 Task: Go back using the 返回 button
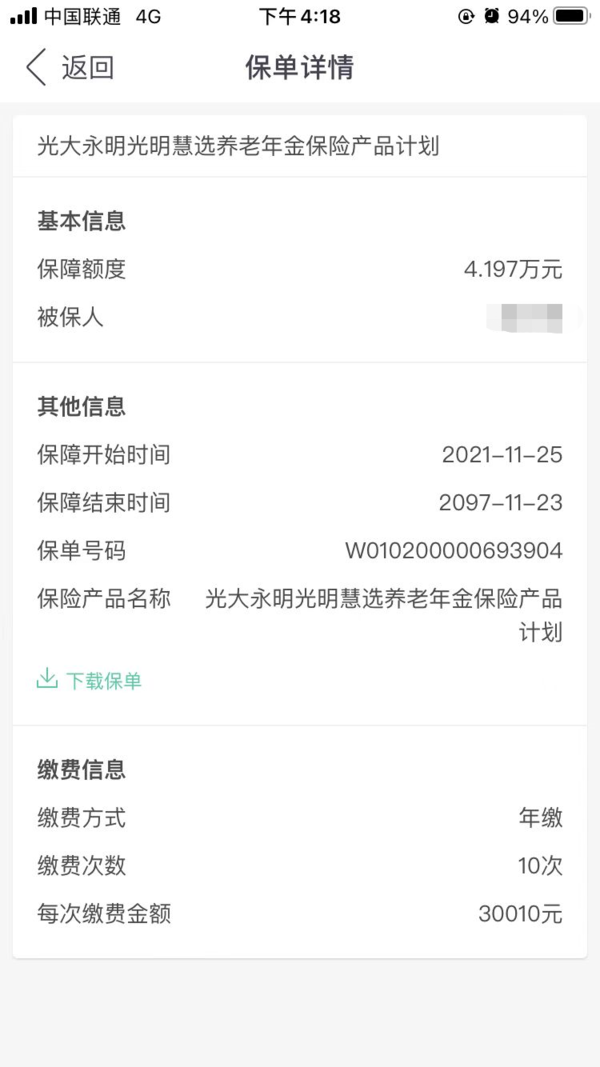69,68
